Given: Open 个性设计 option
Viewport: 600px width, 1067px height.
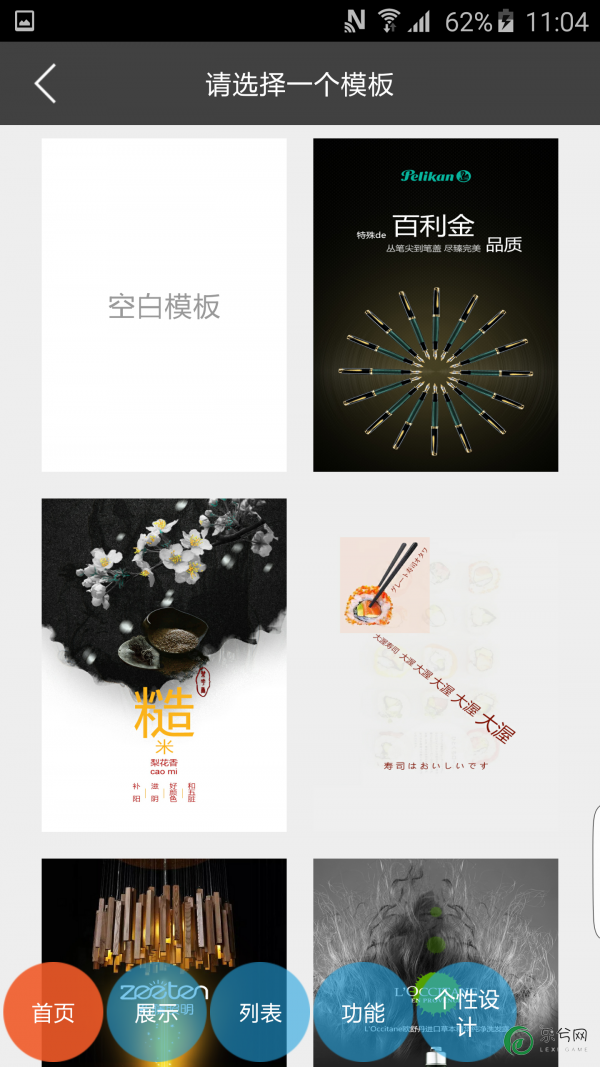Looking at the screenshot, I should pyautogui.click(x=466, y=1012).
